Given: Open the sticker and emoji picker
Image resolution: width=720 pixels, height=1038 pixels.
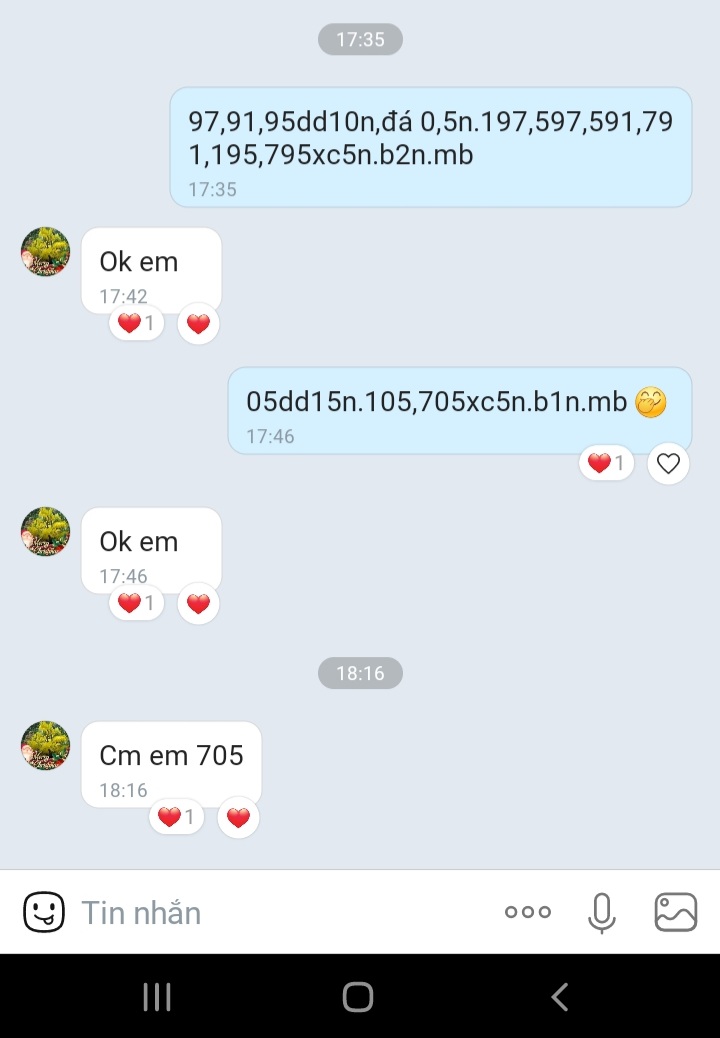Looking at the screenshot, I should pos(44,912).
